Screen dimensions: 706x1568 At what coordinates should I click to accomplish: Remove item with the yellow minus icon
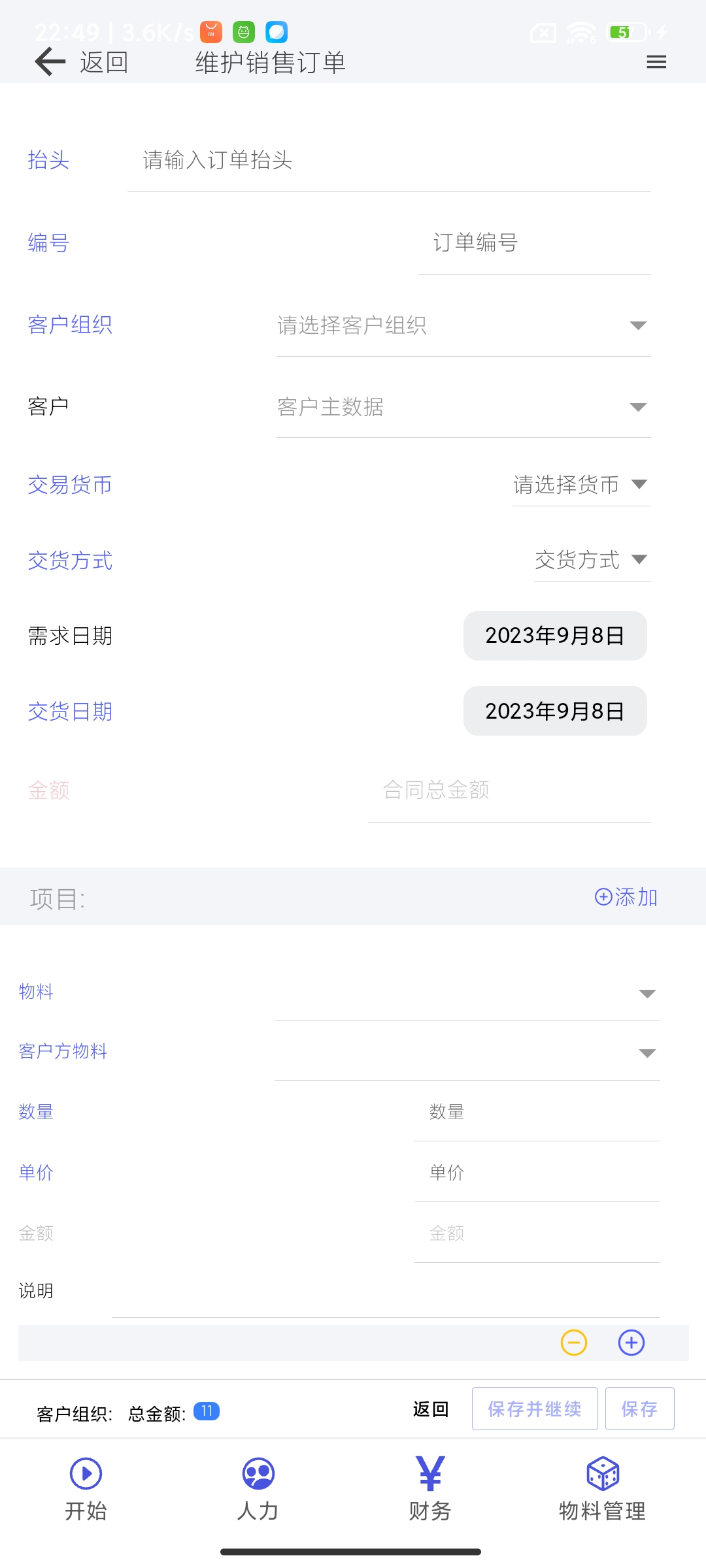574,1343
